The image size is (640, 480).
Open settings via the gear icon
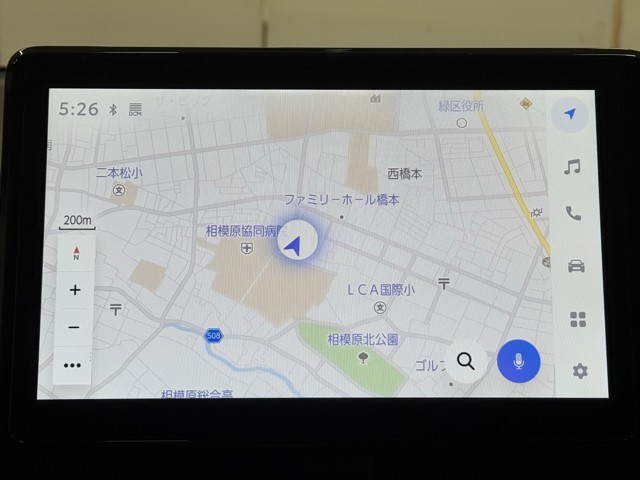pyautogui.click(x=580, y=371)
